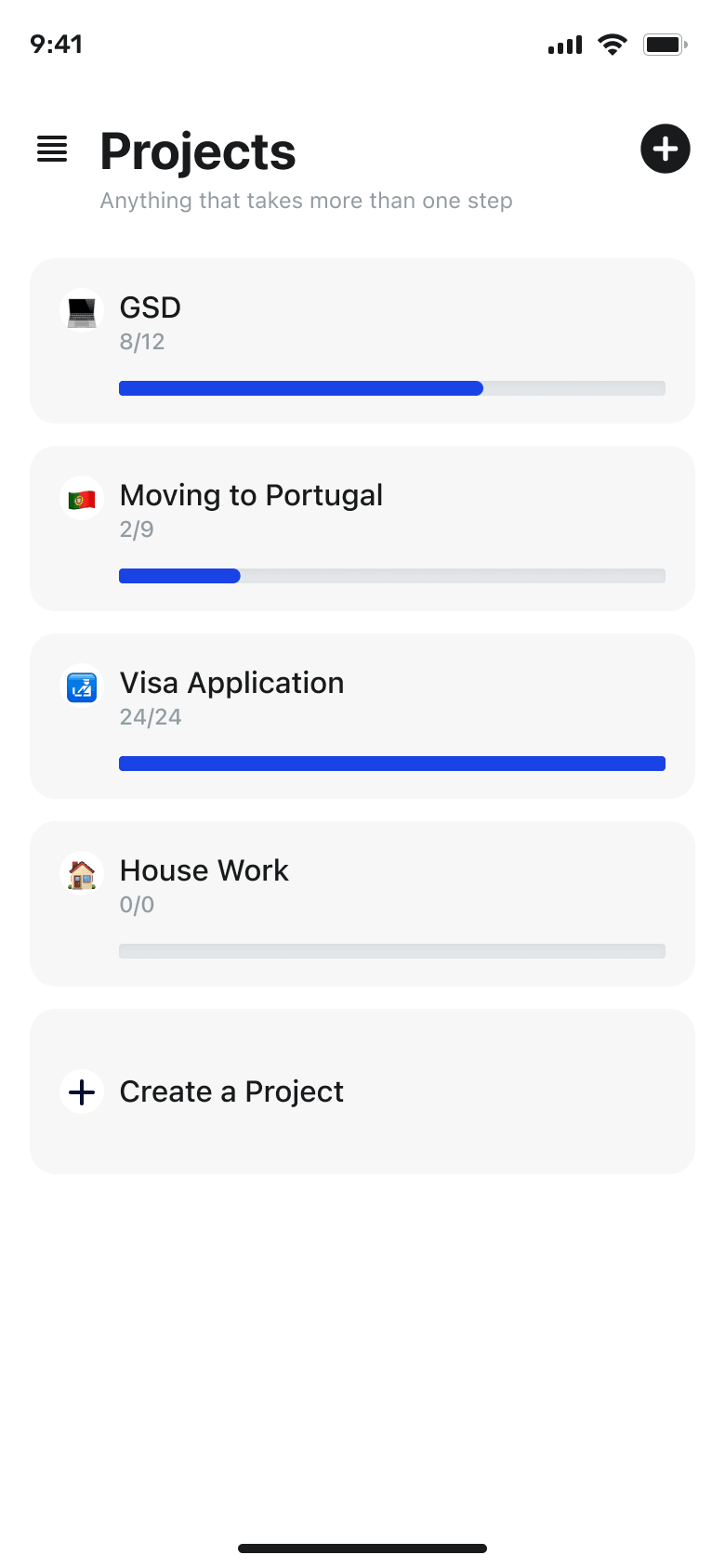Viewport: 725px width, 1568px height.
Task: Tap Create a Project
Action: [362, 1091]
